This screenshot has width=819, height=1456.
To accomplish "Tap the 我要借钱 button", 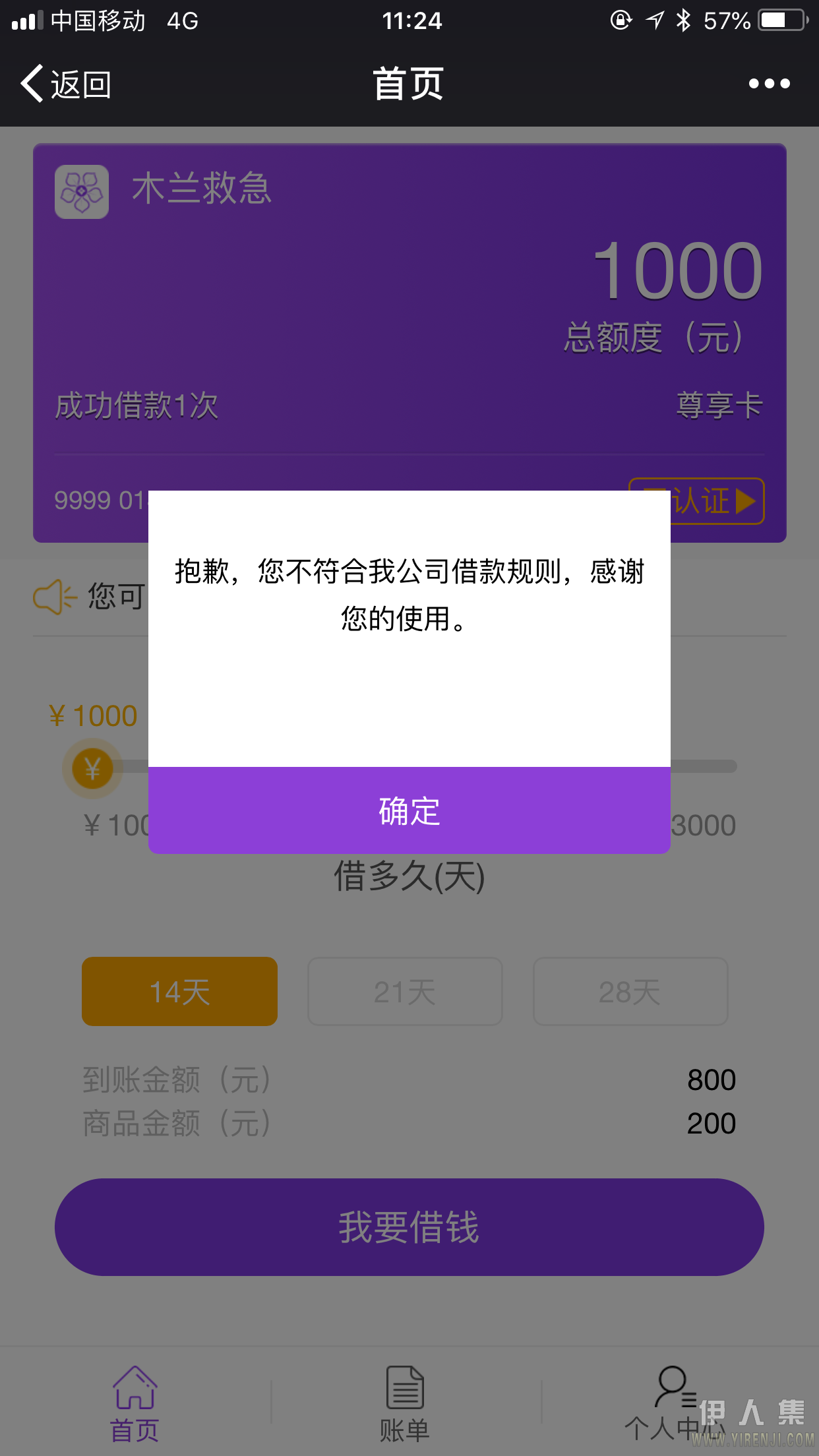I will click(x=409, y=1227).
